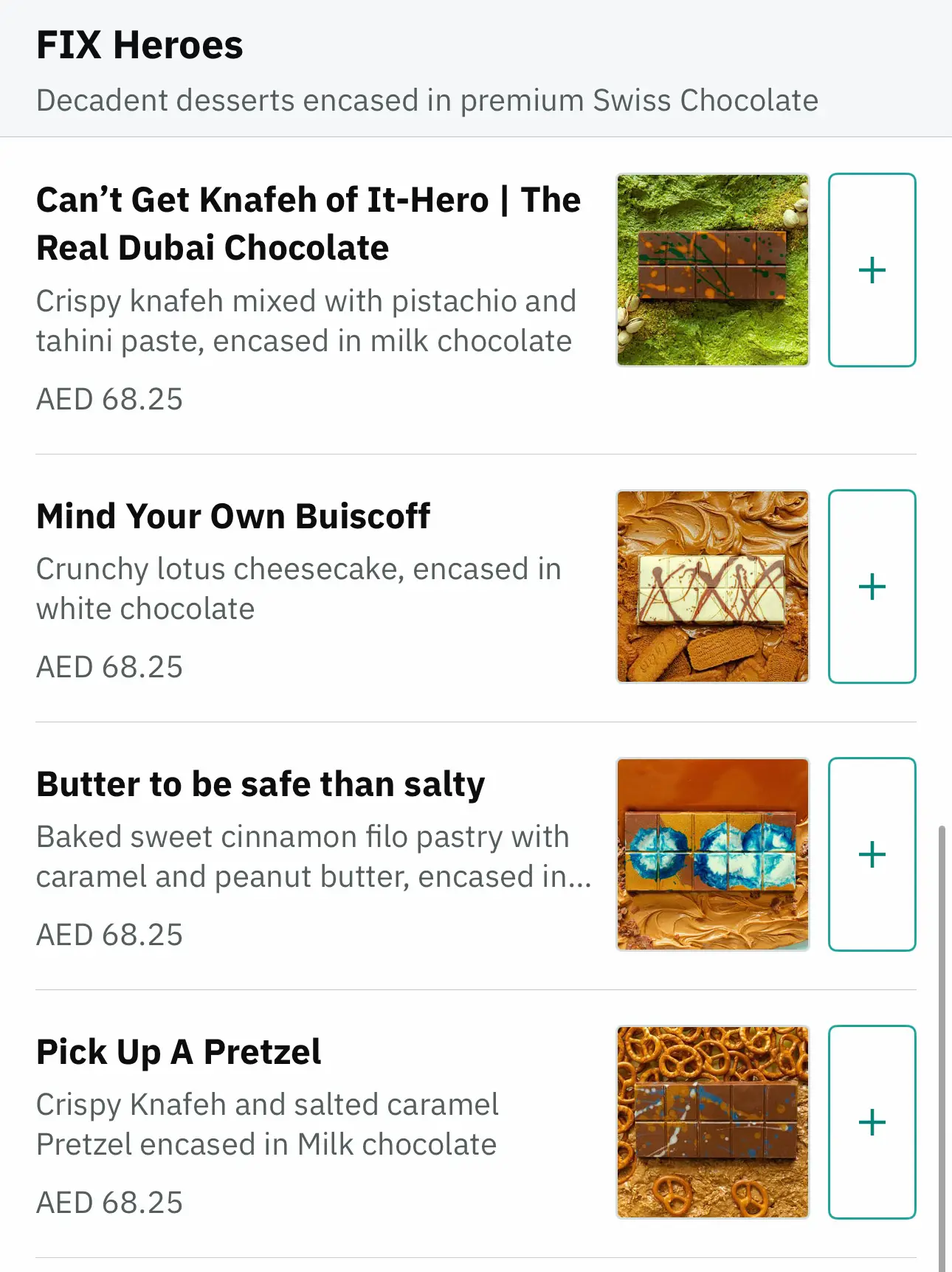952x1272 pixels.
Task: Add Butter to be safe than salty
Action: [872, 854]
